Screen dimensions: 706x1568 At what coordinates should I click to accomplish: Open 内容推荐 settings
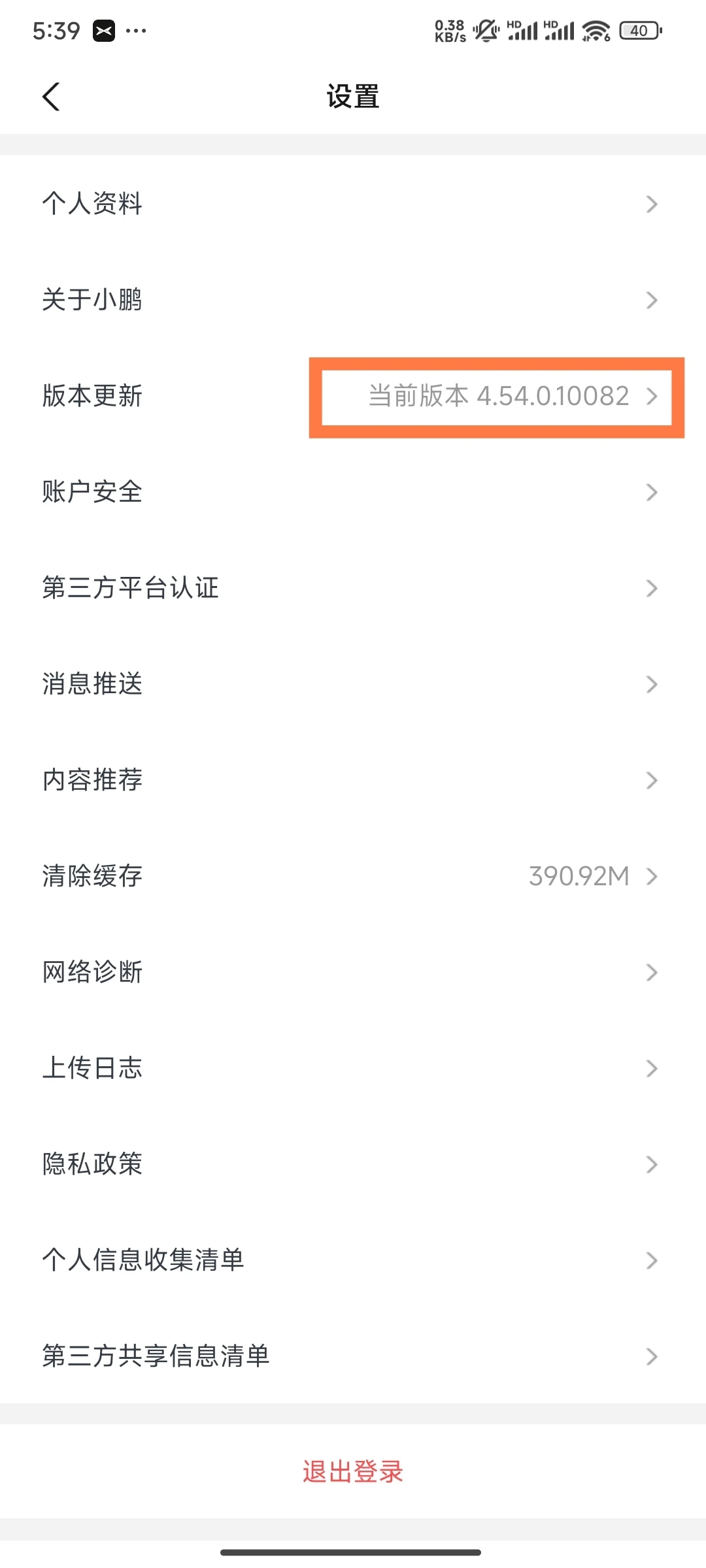click(353, 779)
